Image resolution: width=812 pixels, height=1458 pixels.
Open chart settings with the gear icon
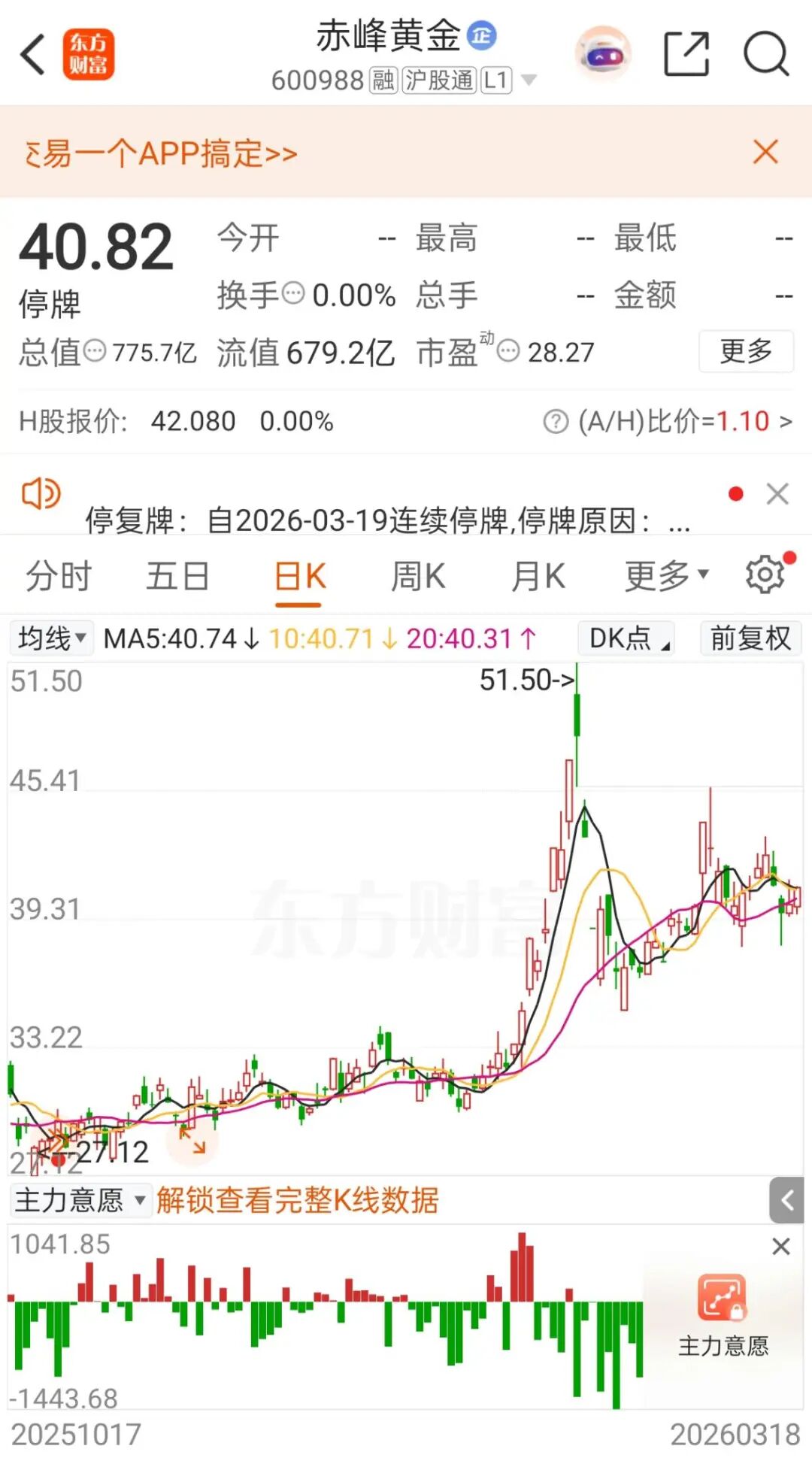(x=765, y=575)
